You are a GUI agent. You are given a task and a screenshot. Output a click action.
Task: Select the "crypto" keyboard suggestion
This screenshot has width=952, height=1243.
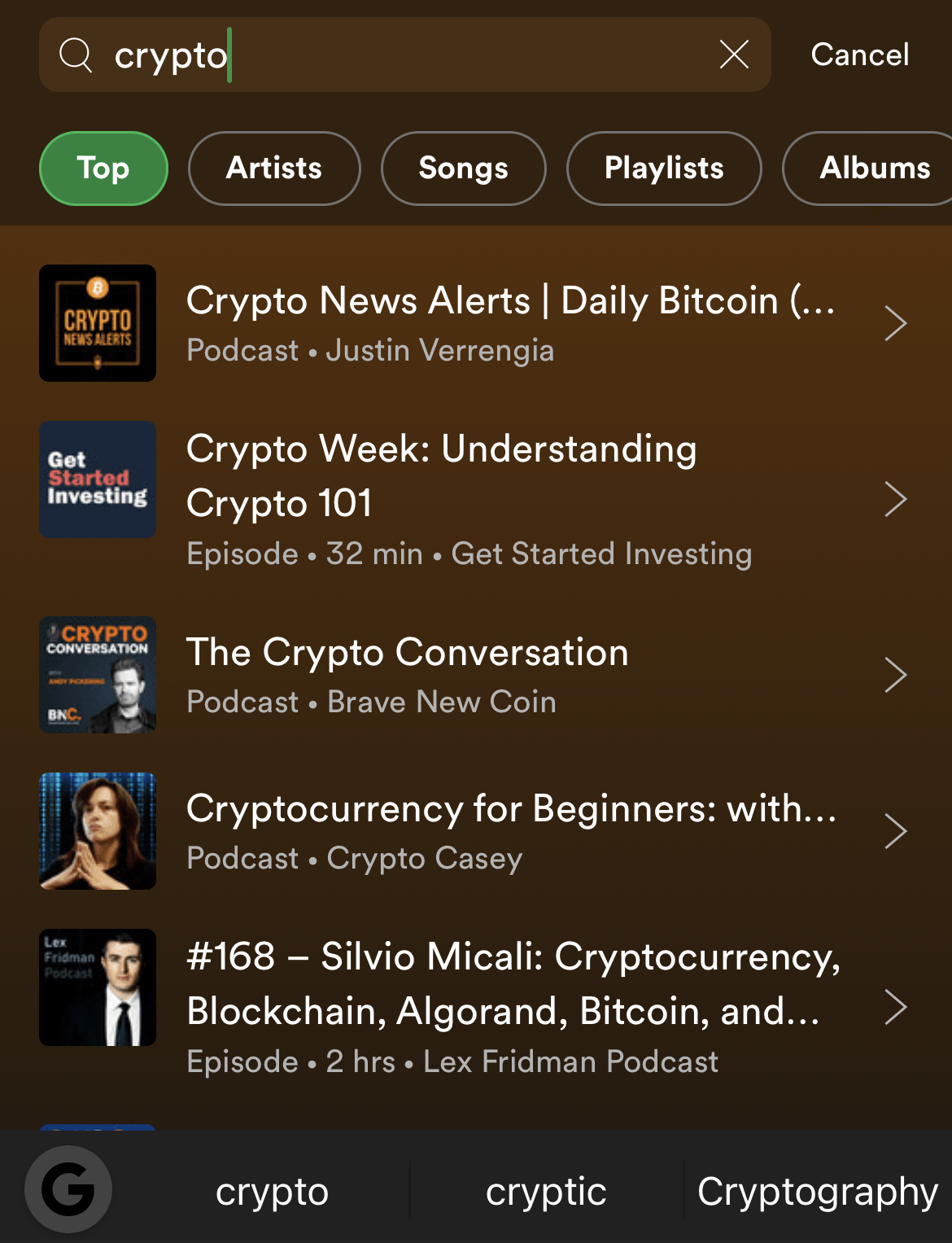coord(272,1192)
